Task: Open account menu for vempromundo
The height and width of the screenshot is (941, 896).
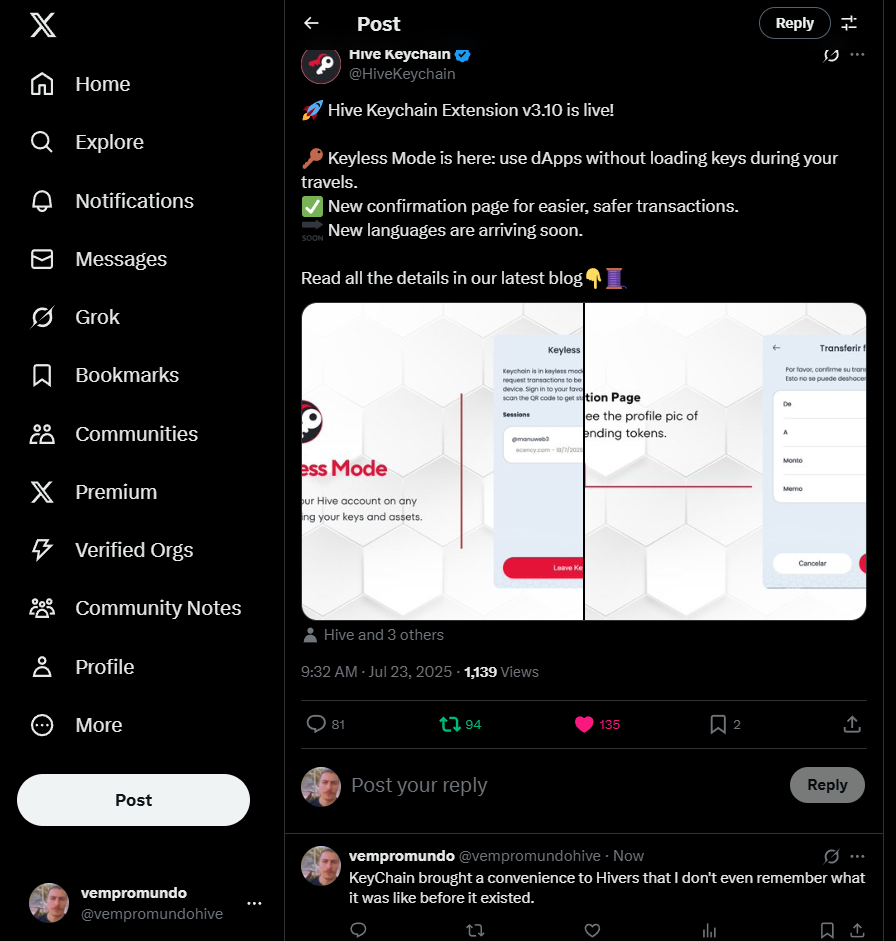Action: (254, 903)
